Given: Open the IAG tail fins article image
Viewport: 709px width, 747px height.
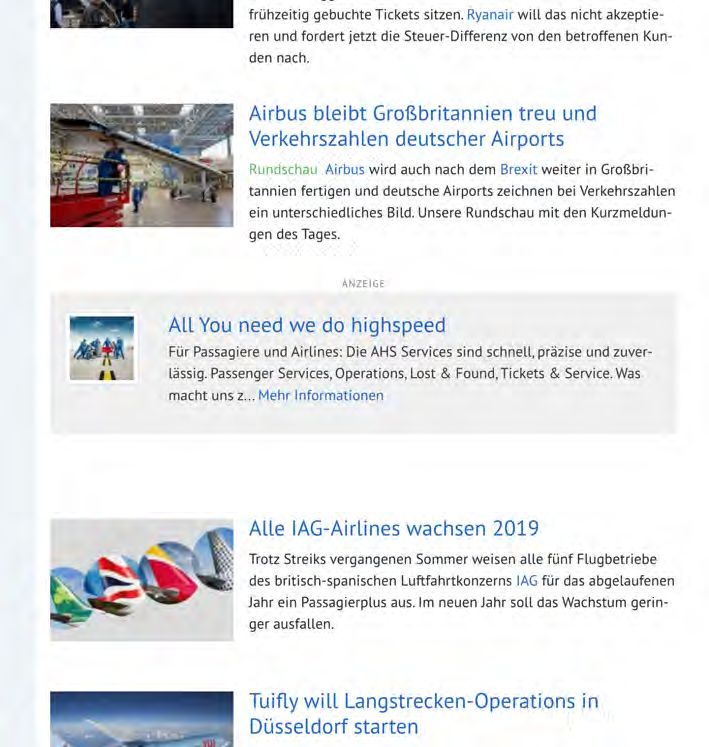Looking at the screenshot, I should point(141,580).
